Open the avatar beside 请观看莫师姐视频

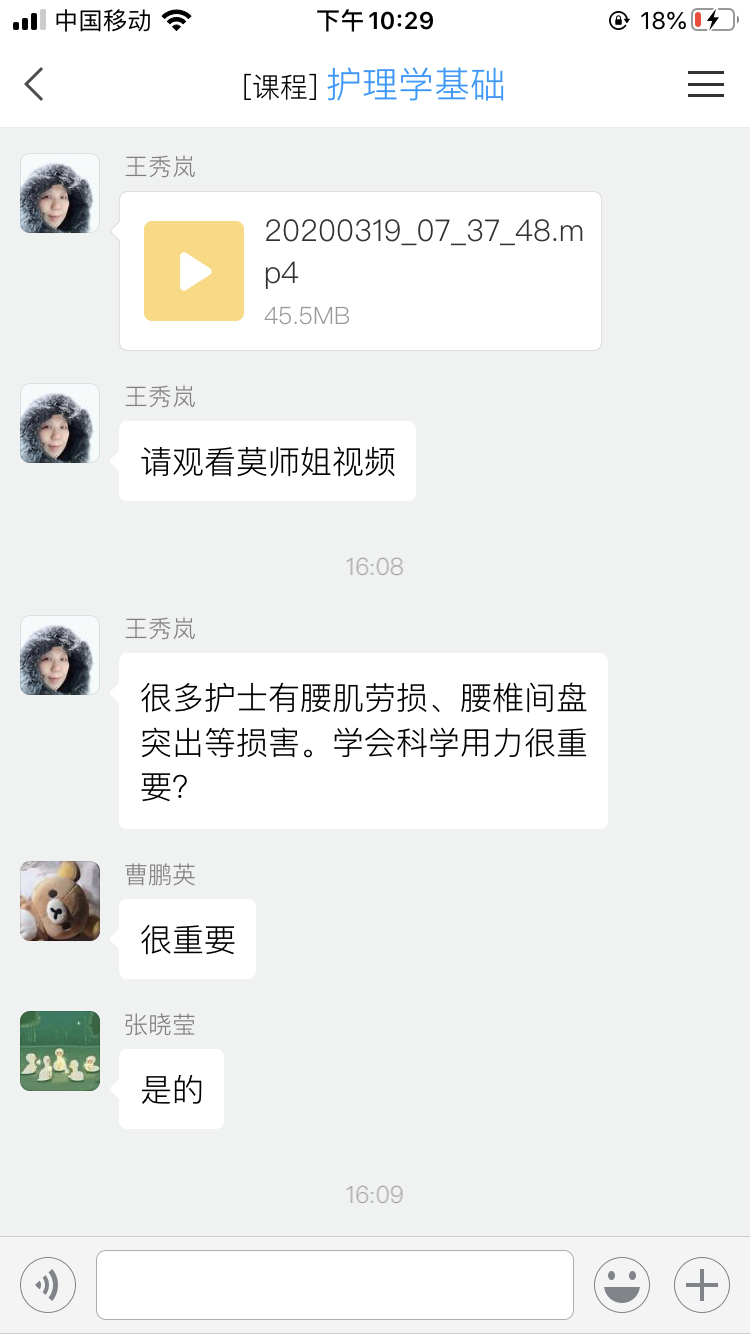[60, 423]
